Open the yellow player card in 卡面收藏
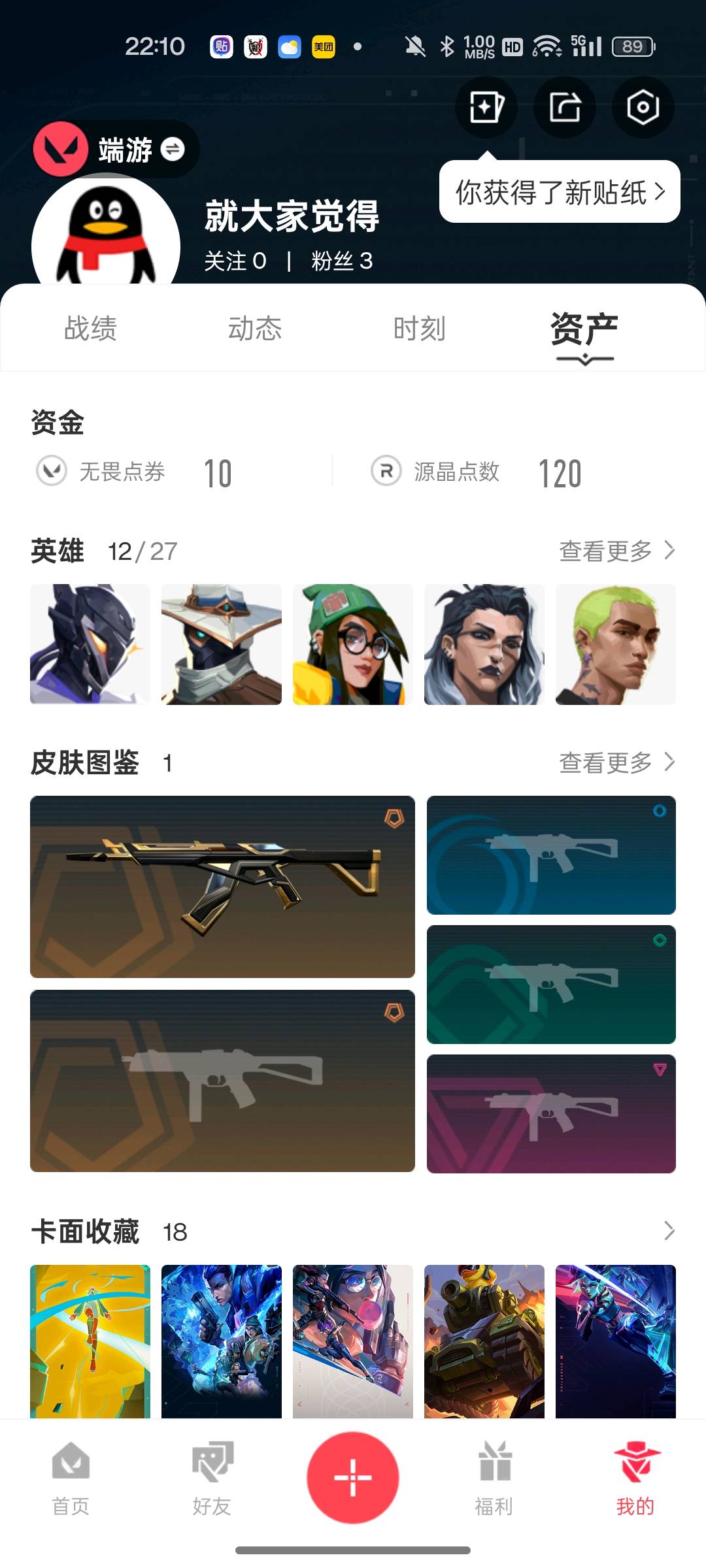Screen dimensions: 706x1568 90,1341
